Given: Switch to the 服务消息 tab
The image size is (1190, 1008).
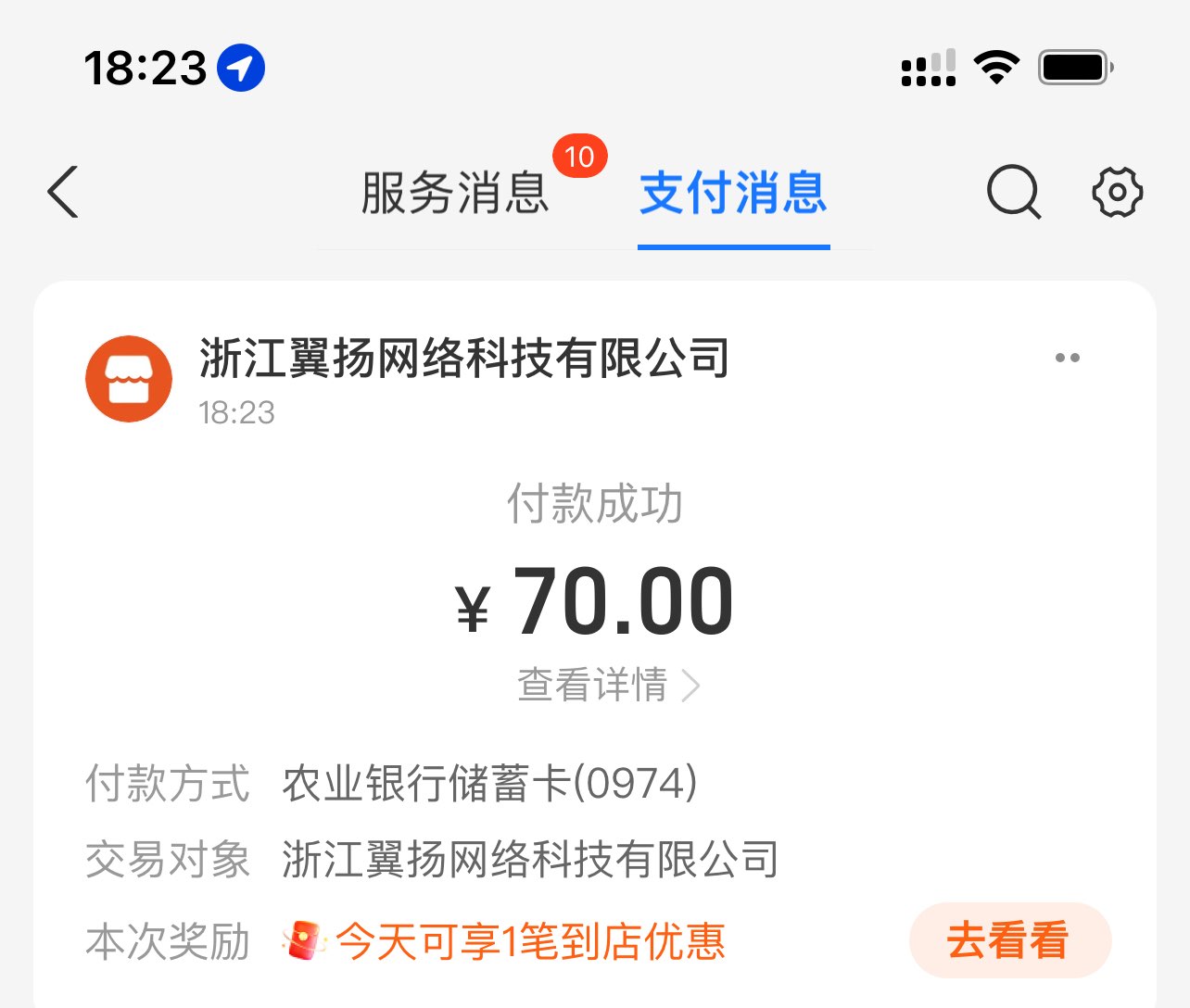Looking at the screenshot, I should coord(454,193).
